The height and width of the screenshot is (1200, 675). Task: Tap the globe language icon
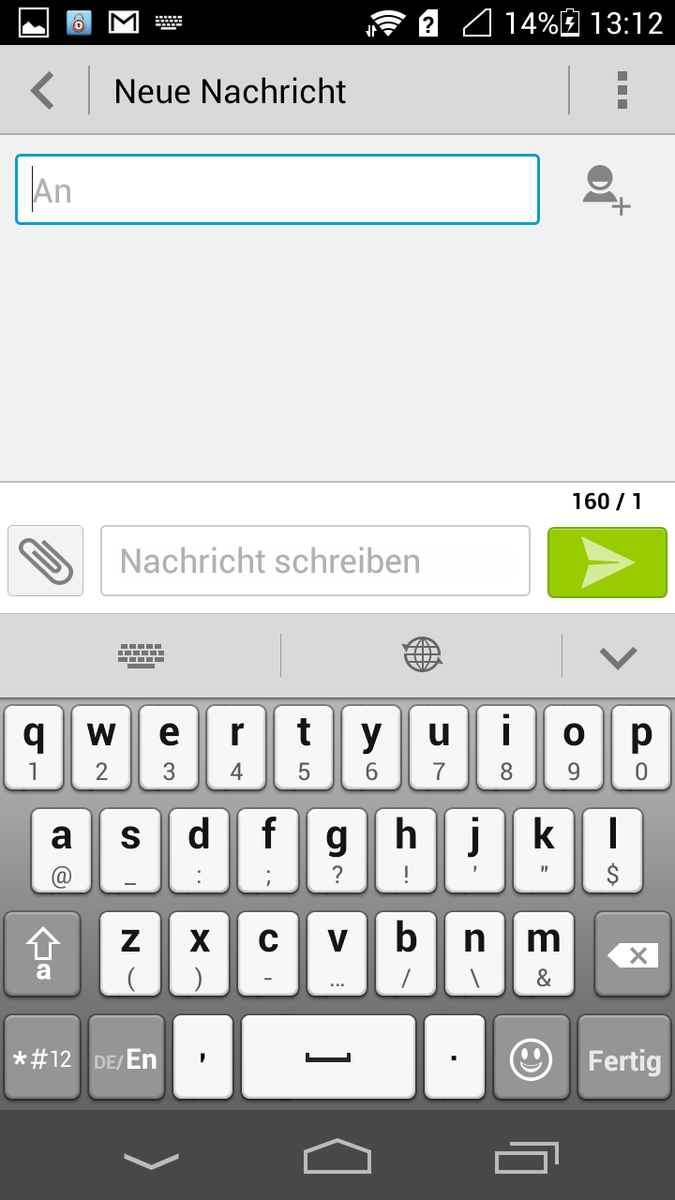coord(422,656)
